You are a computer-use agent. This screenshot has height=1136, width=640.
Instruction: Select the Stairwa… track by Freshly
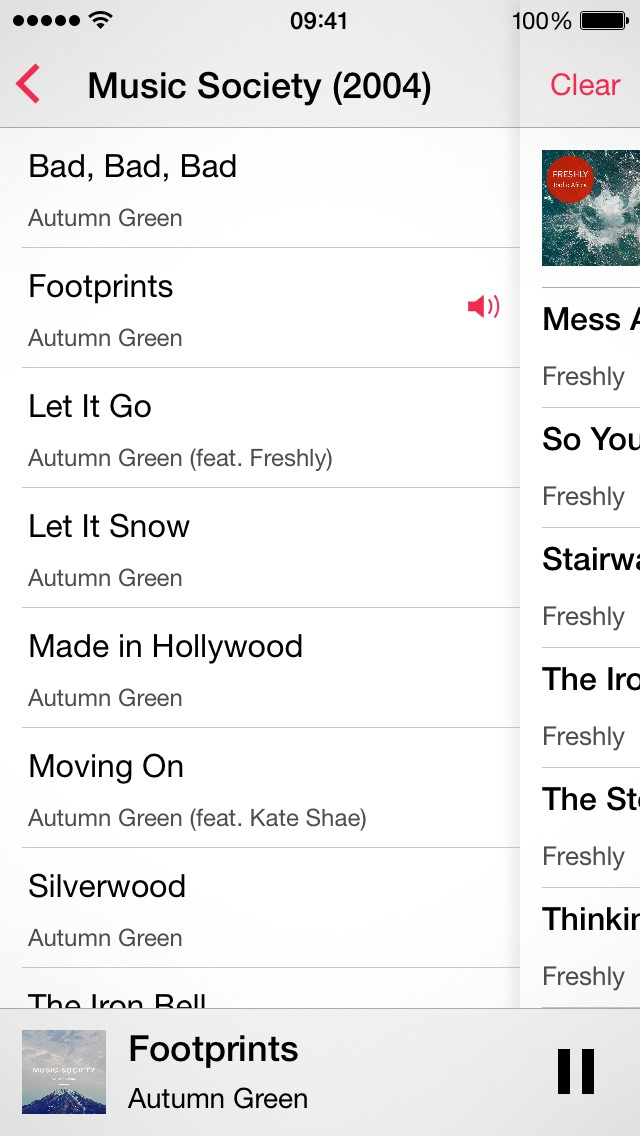591,588
